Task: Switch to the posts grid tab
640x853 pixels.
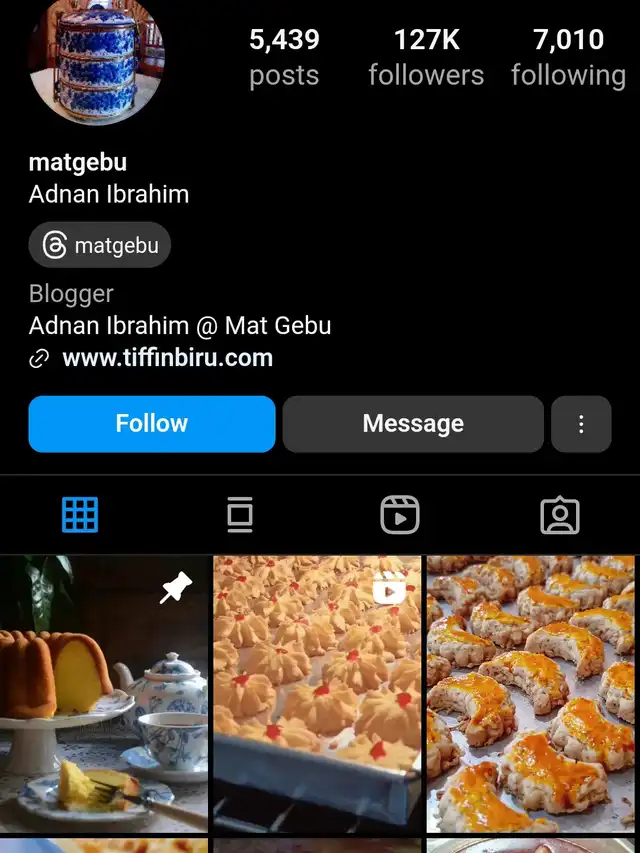Action: click(80, 515)
